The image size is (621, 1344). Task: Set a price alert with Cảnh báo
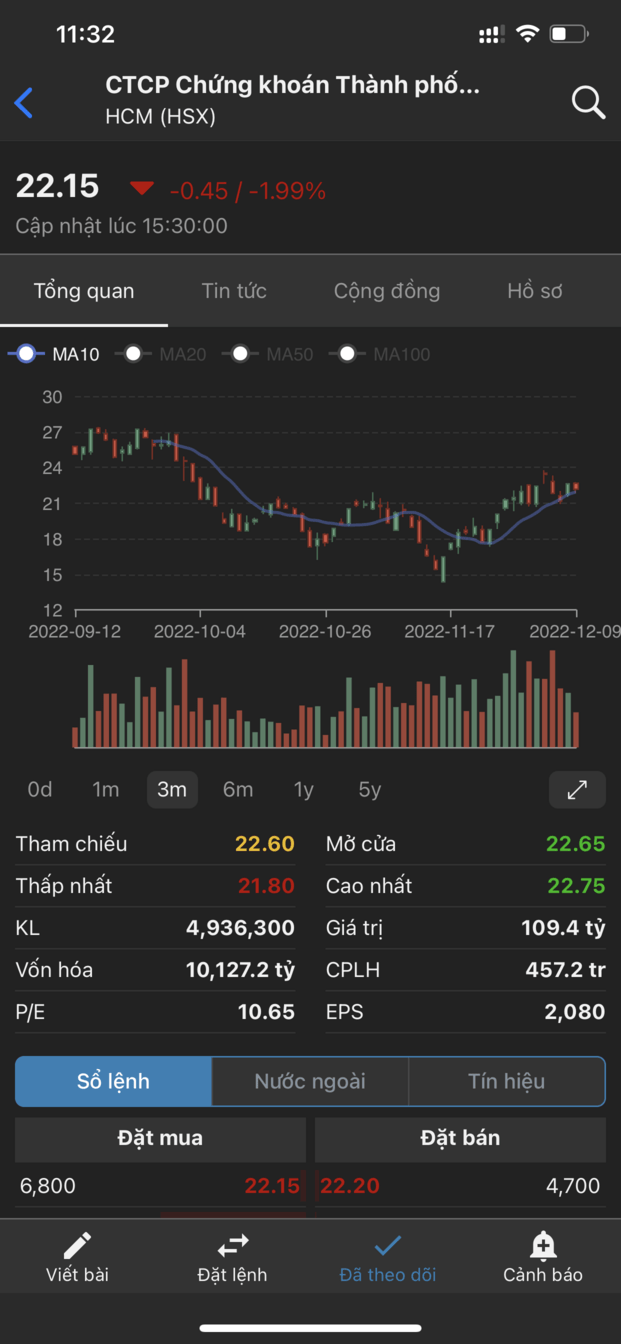(x=543, y=1257)
